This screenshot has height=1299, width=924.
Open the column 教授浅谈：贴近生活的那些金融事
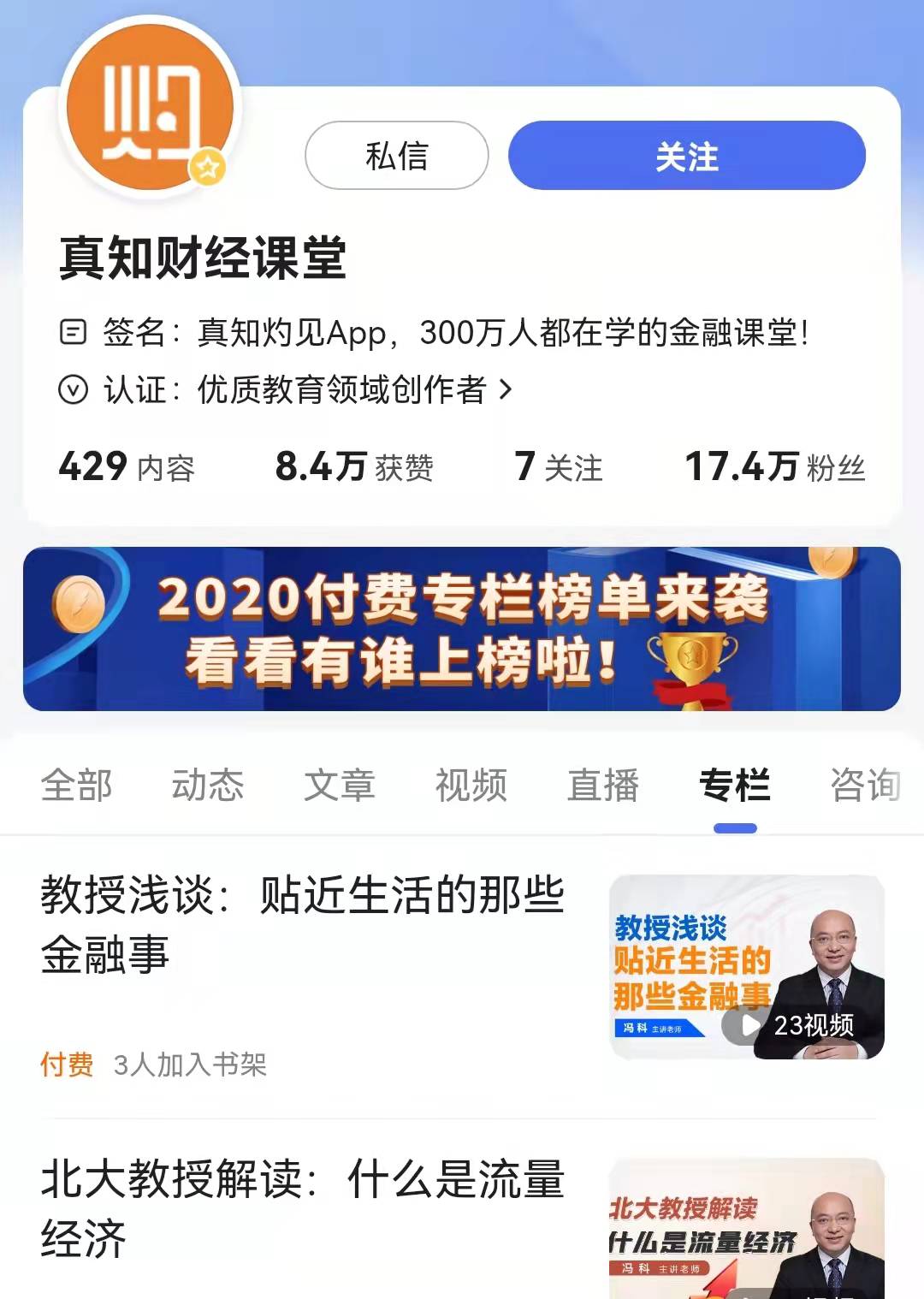click(x=303, y=924)
